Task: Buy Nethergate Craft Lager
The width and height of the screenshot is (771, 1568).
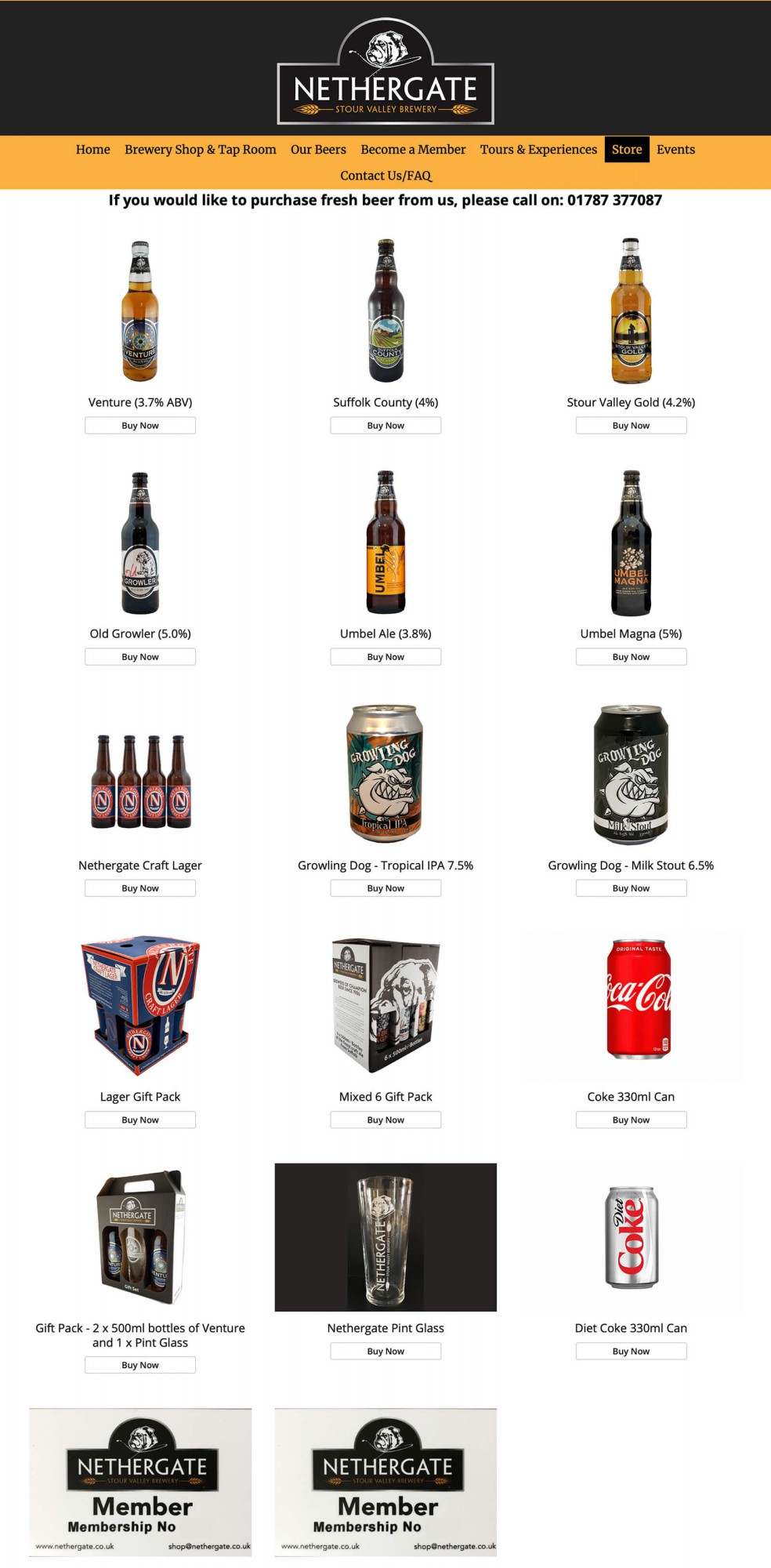Action: [x=140, y=888]
